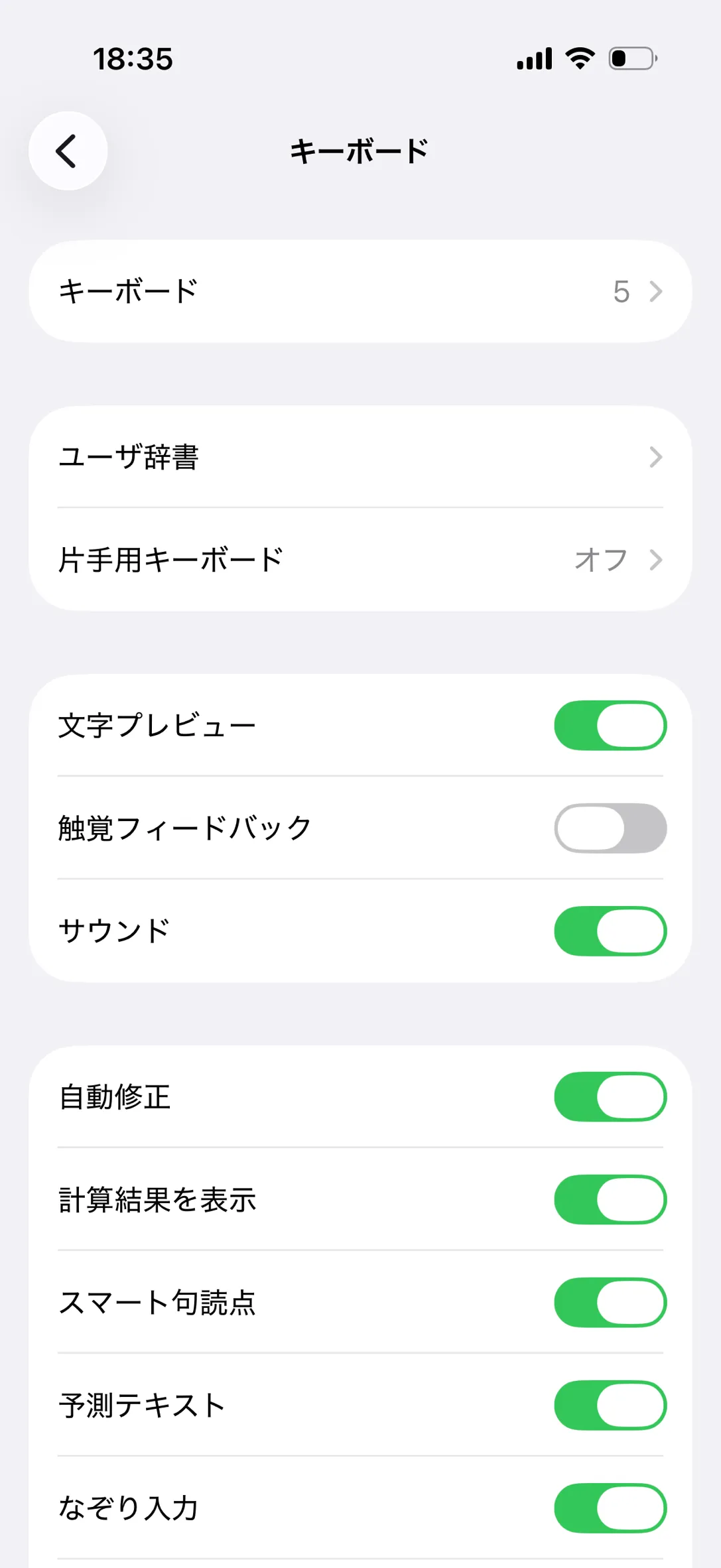
Task: Switch off スマート句読点
Action: click(610, 1303)
